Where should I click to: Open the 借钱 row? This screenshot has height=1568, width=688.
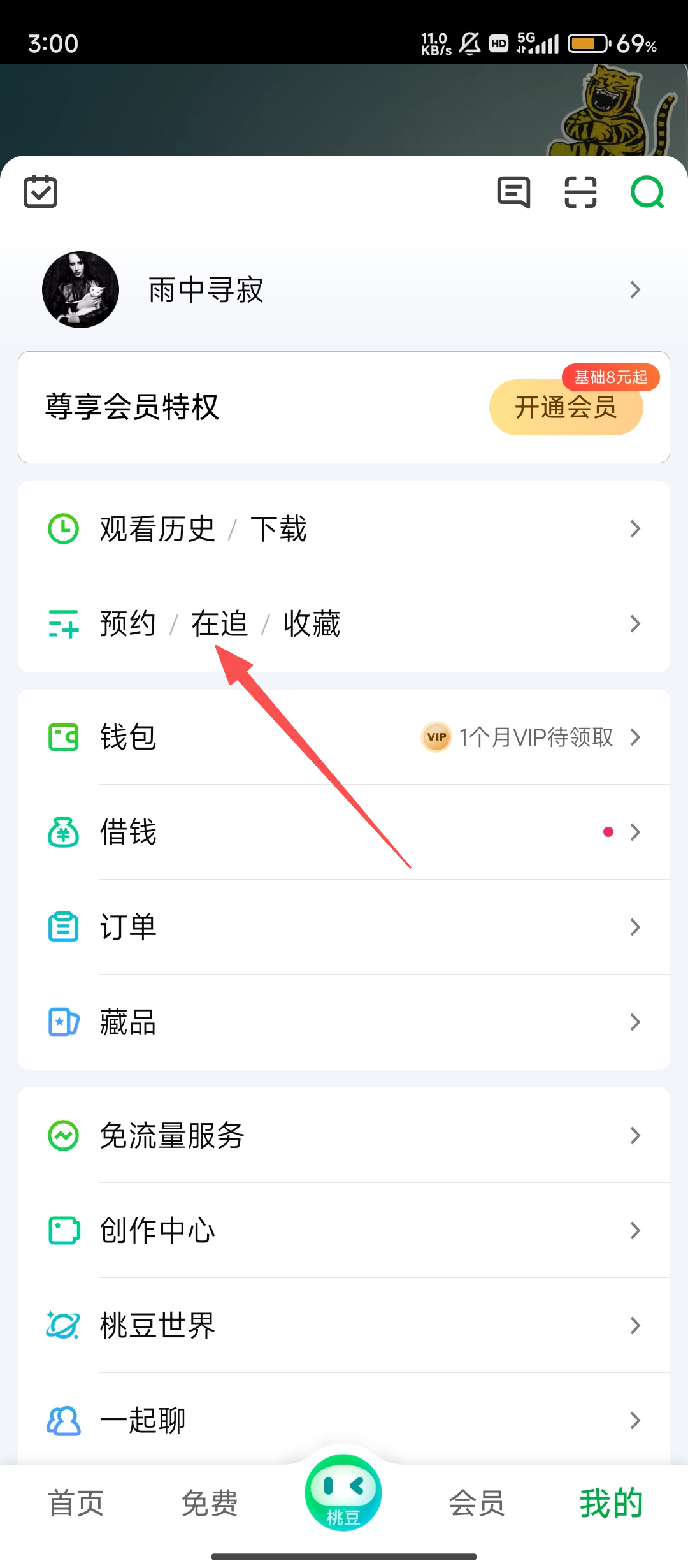click(344, 832)
